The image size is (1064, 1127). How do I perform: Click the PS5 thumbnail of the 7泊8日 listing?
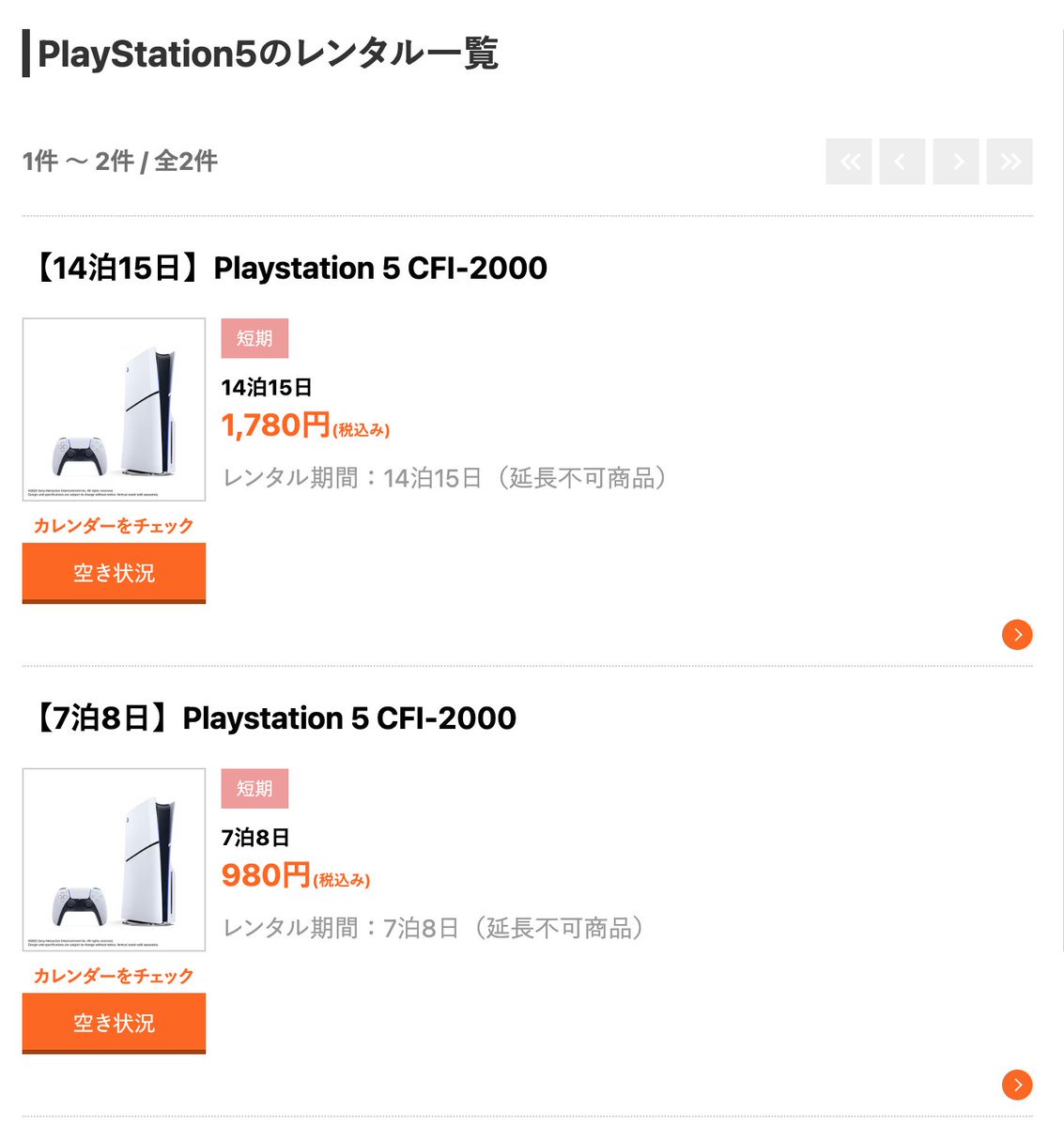pos(114,860)
